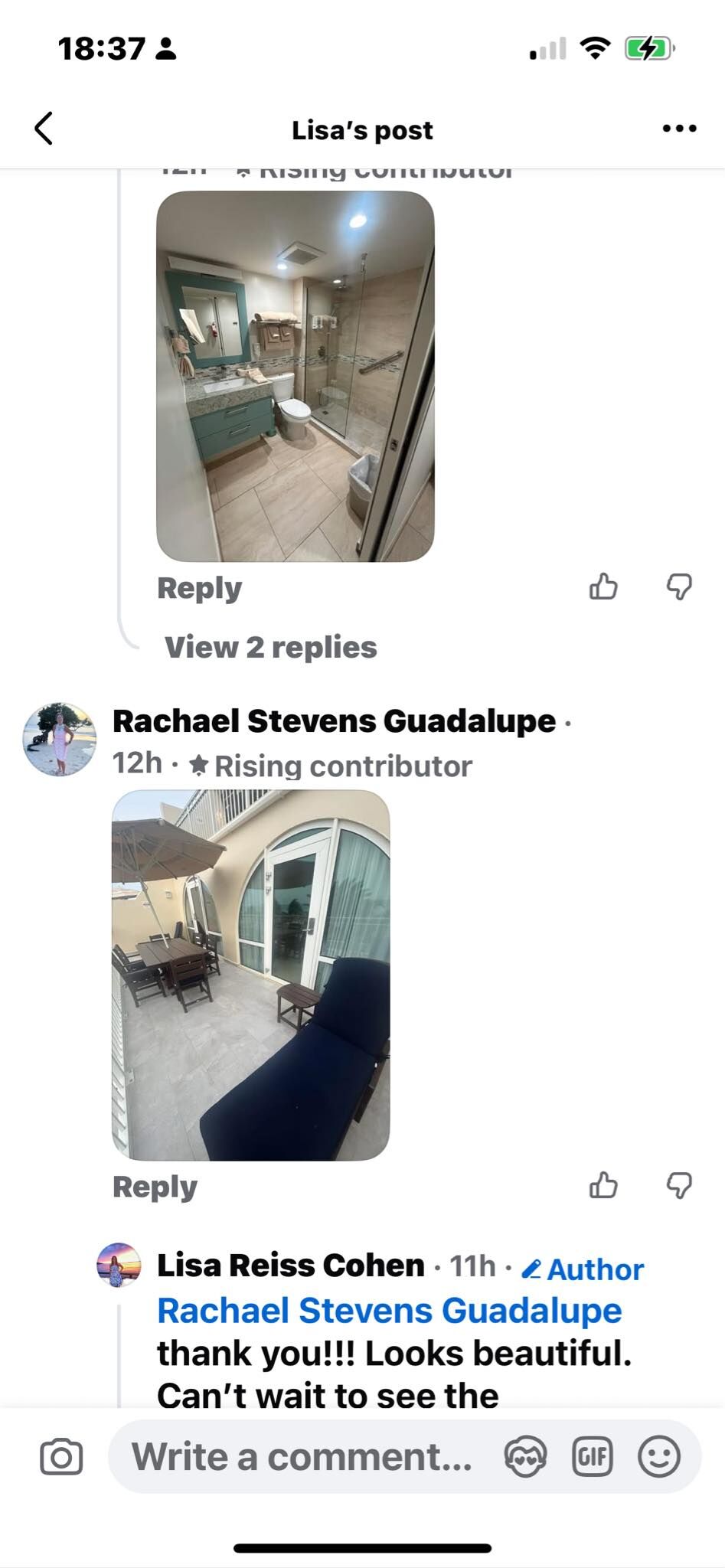Image resolution: width=725 pixels, height=1568 pixels.
Task: Open the GIF picker
Action: (592, 1456)
